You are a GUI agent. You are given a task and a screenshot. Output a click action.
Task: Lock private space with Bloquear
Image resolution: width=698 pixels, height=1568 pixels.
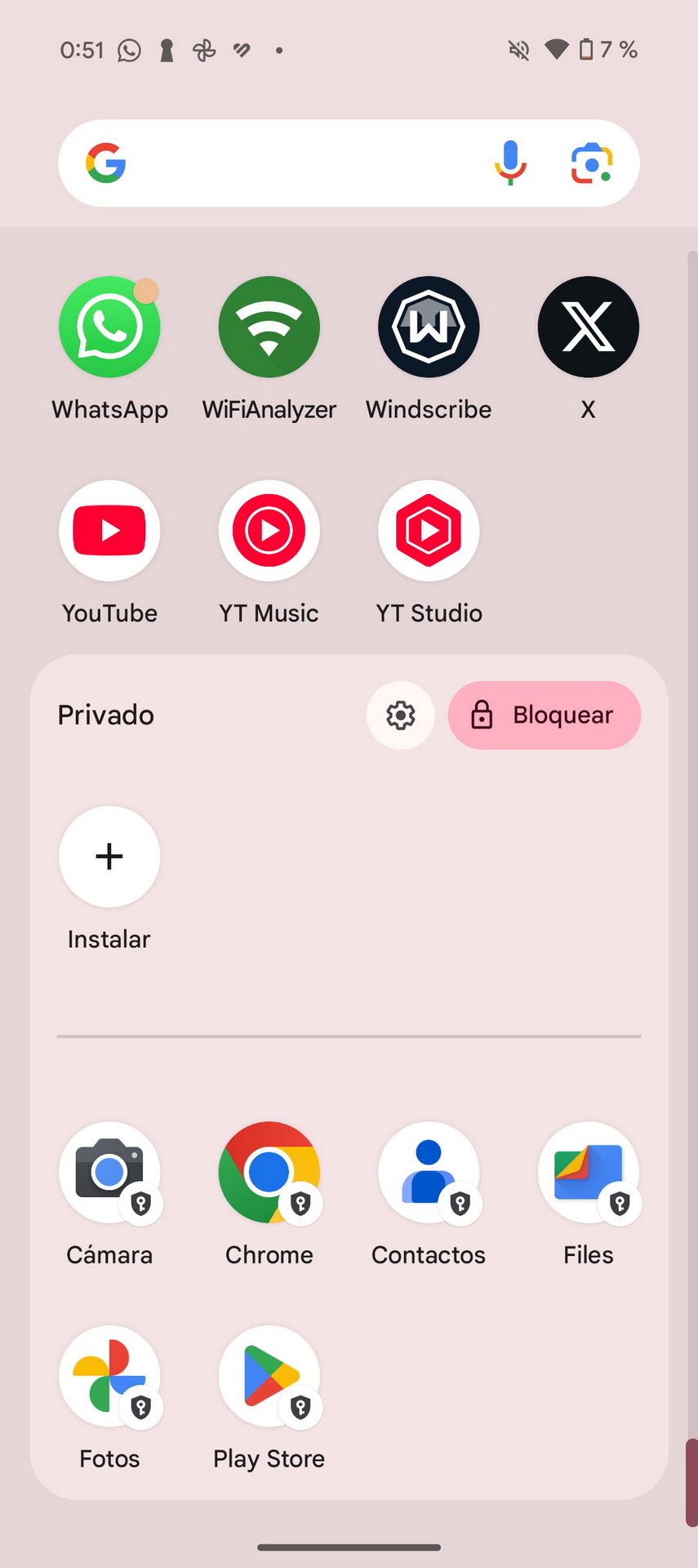click(545, 715)
